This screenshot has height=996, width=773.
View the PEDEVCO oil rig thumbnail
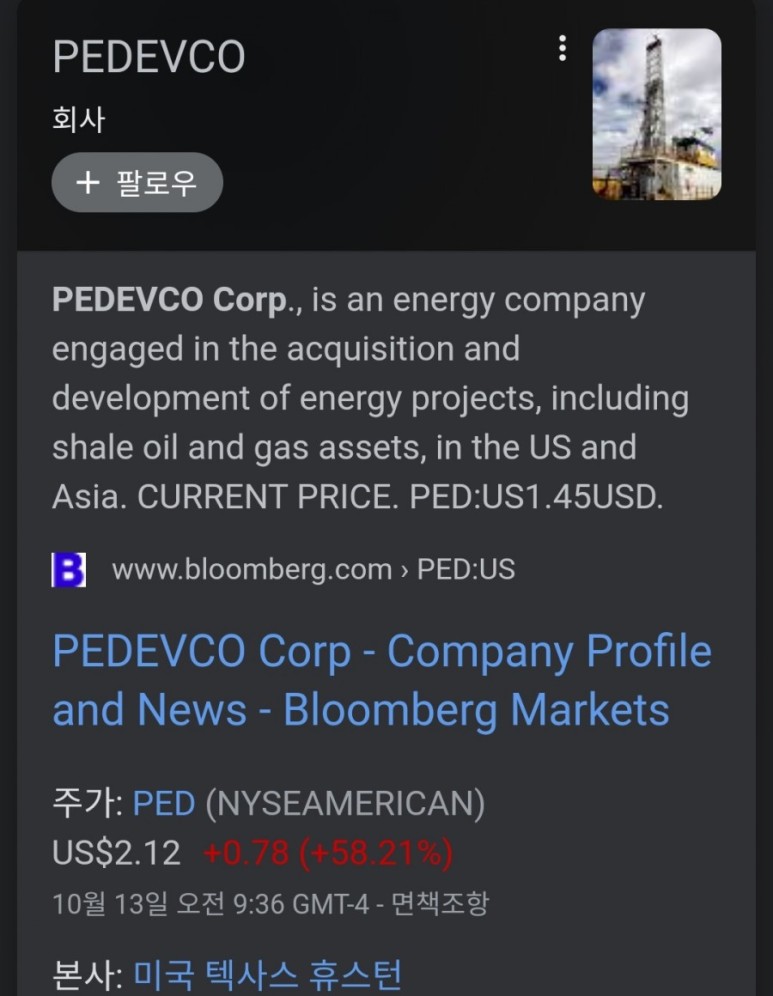(x=656, y=114)
